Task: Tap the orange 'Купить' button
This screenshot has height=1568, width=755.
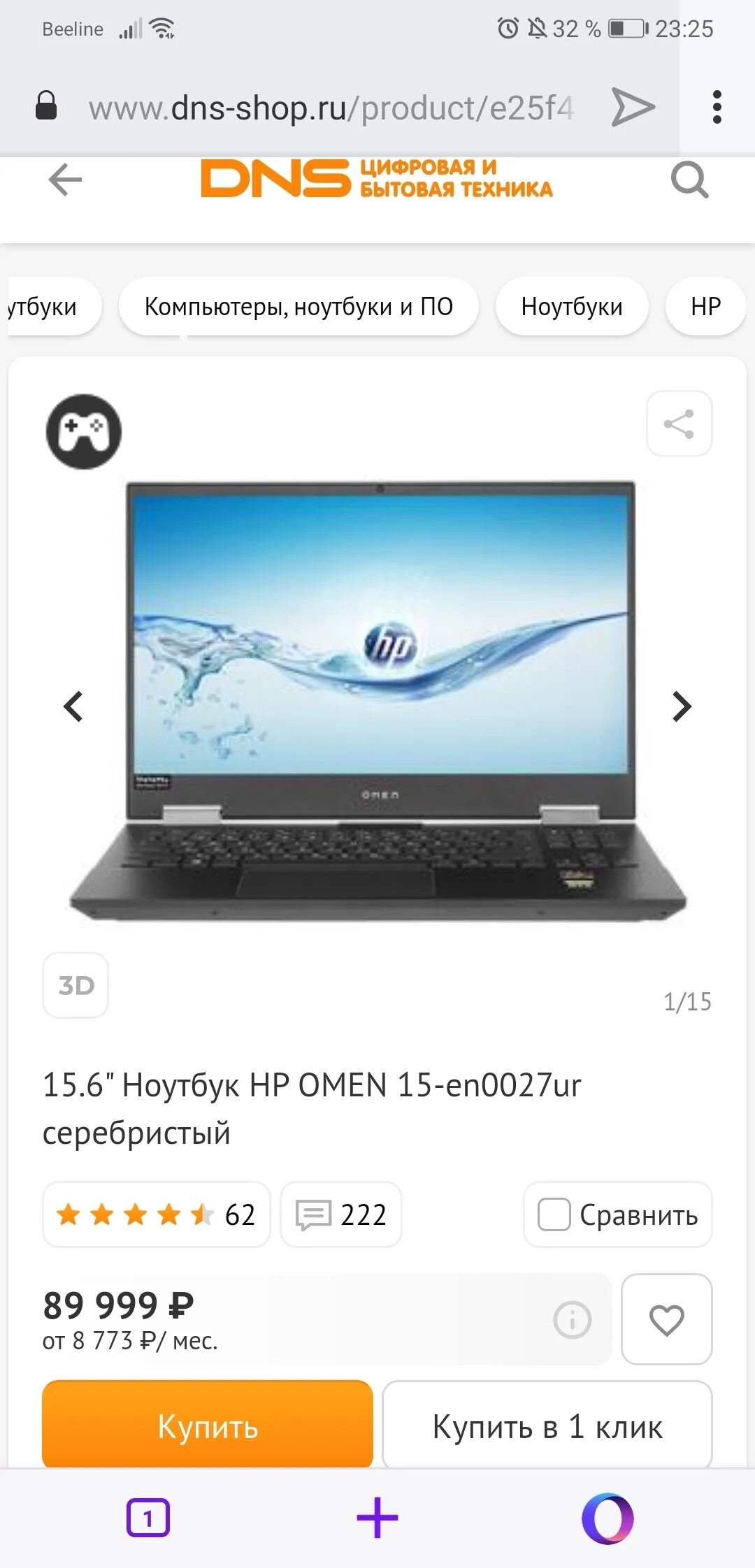Action: pyautogui.click(x=208, y=1425)
